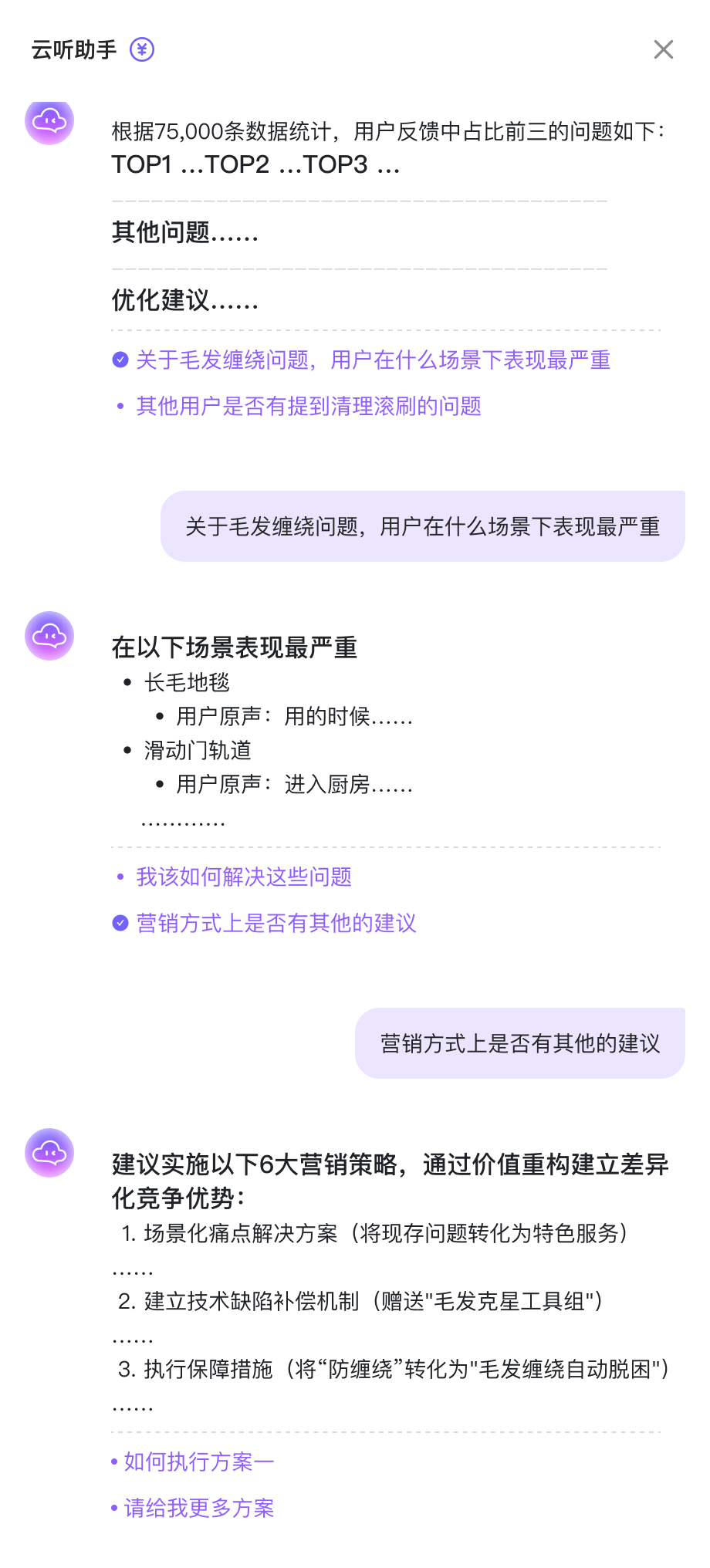Ask 其他用户是否有提到清理滚刷的问题

click(x=308, y=407)
